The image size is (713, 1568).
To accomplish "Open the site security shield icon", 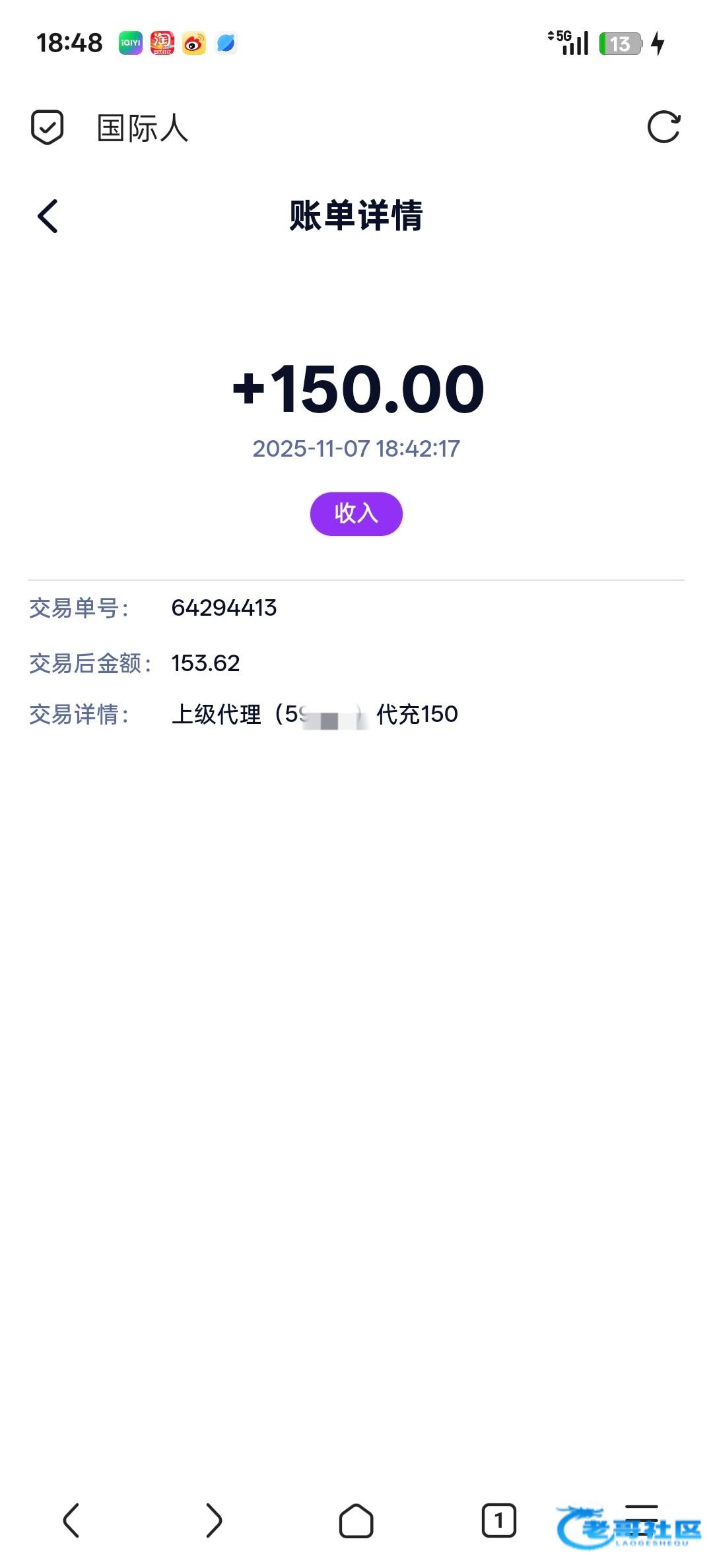I will (48, 127).
